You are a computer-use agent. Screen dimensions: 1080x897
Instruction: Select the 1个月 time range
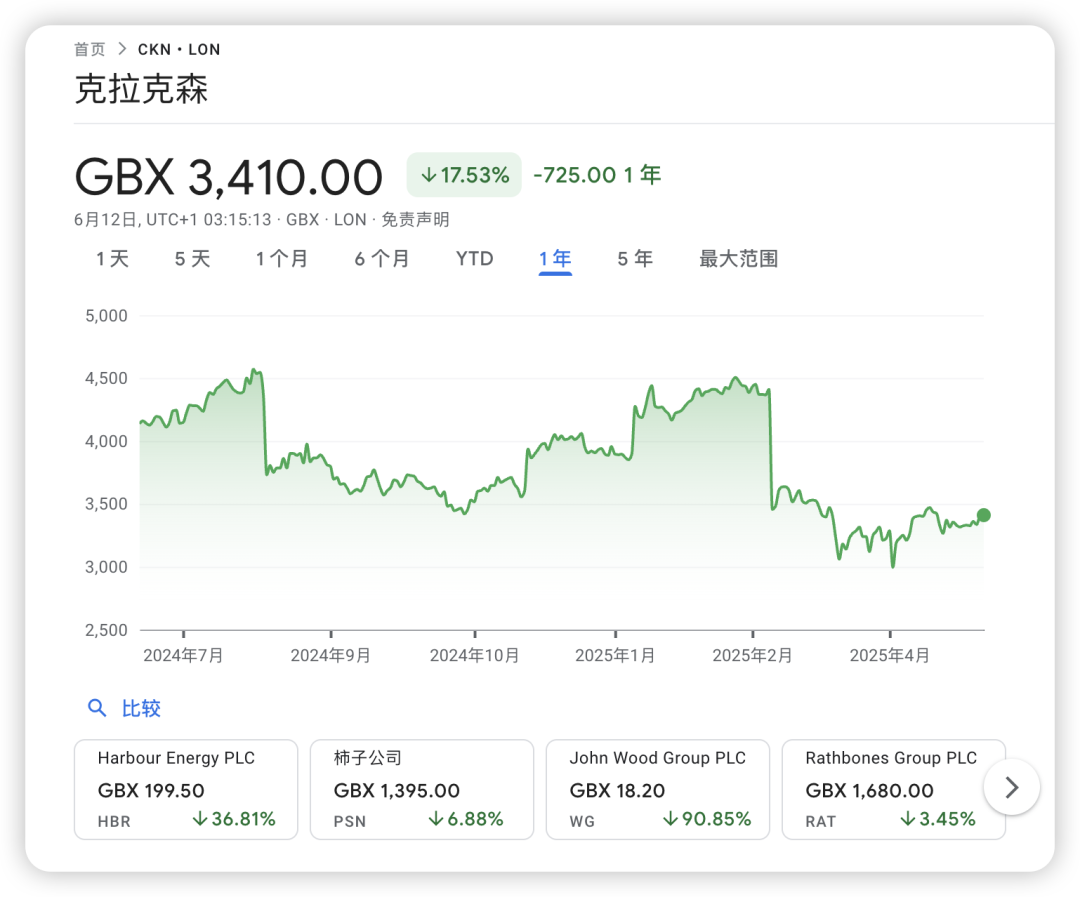point(282,259)
